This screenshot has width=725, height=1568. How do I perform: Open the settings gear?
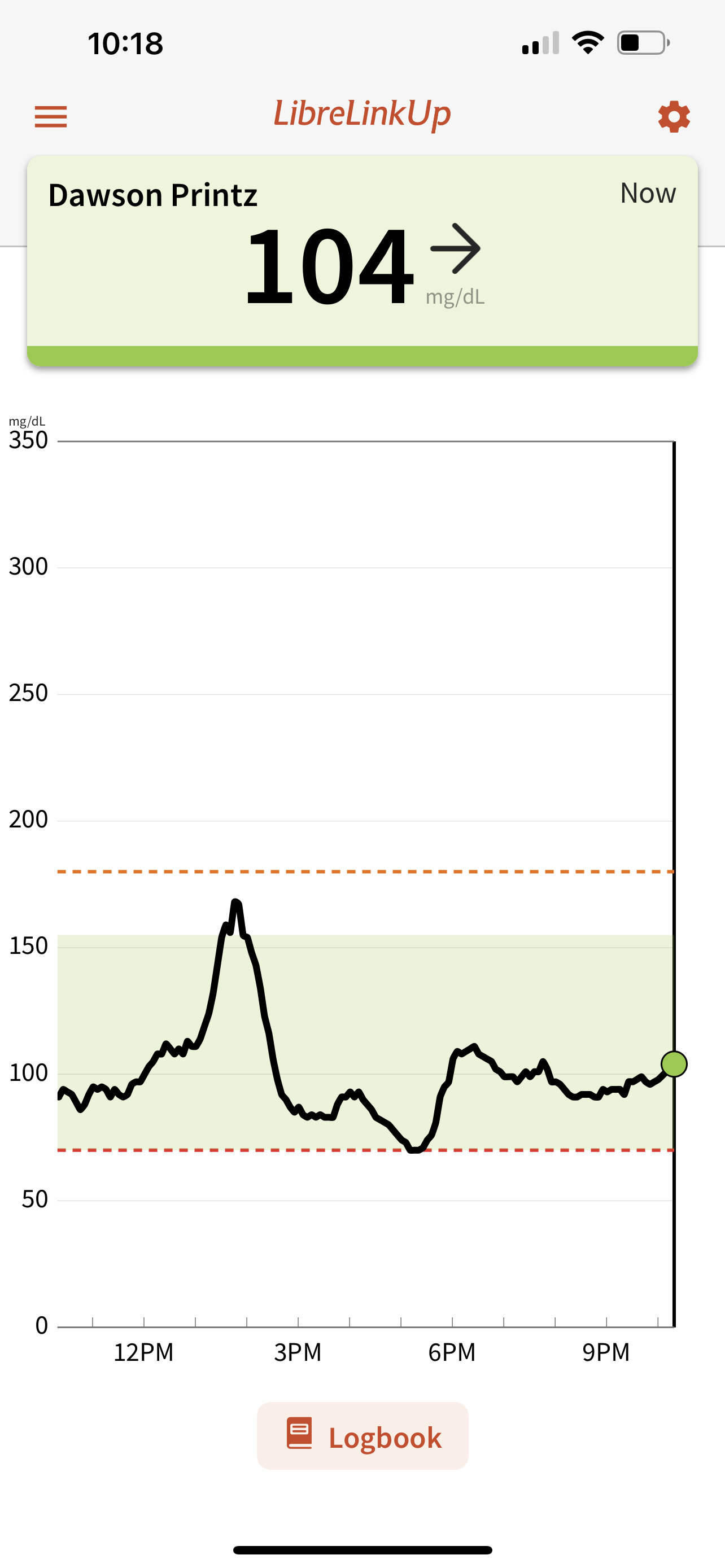[673, 116]
